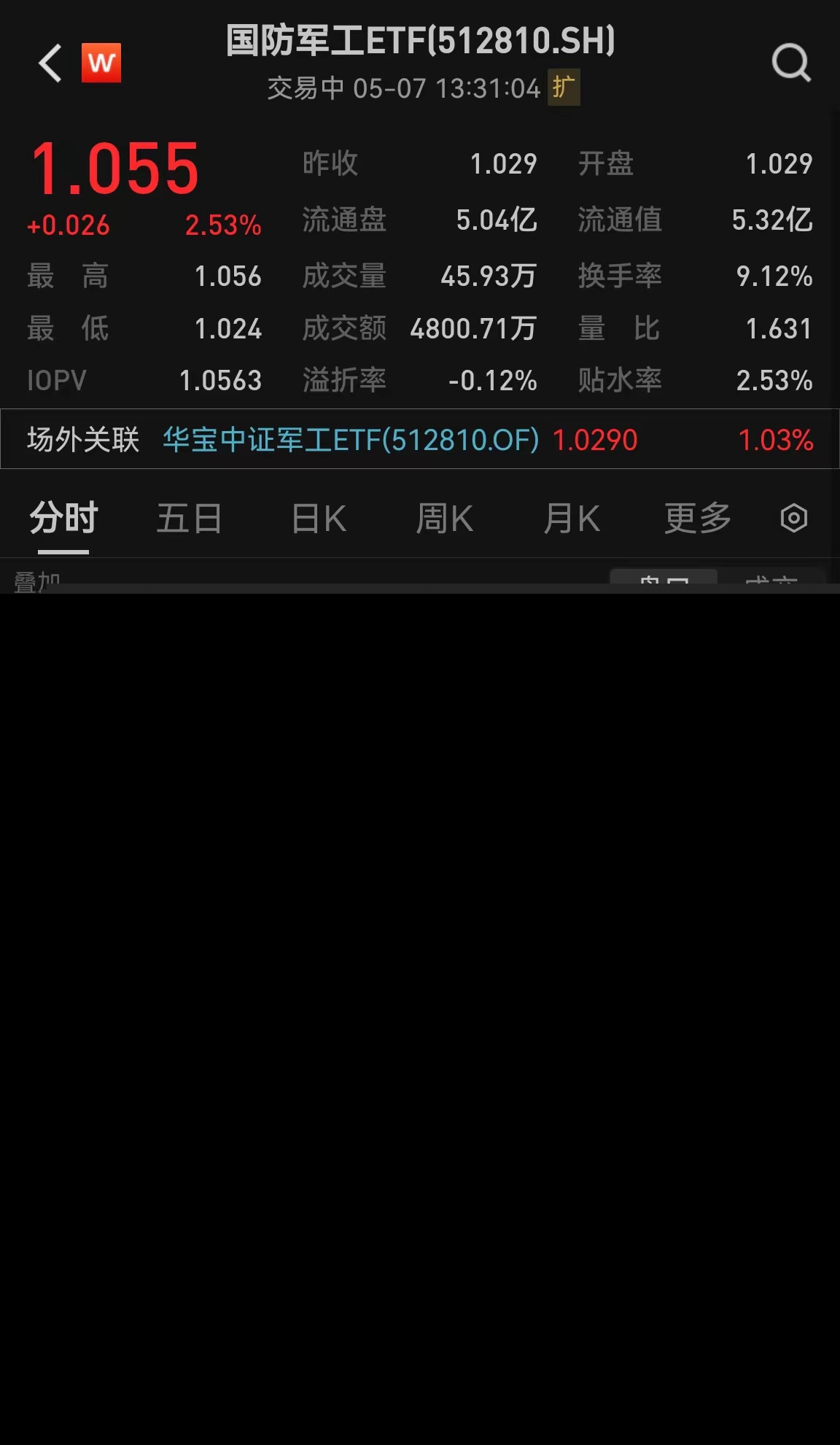Tap the 扩 badge next to trading time
840x1445 pixels.
tap(564, 88)
